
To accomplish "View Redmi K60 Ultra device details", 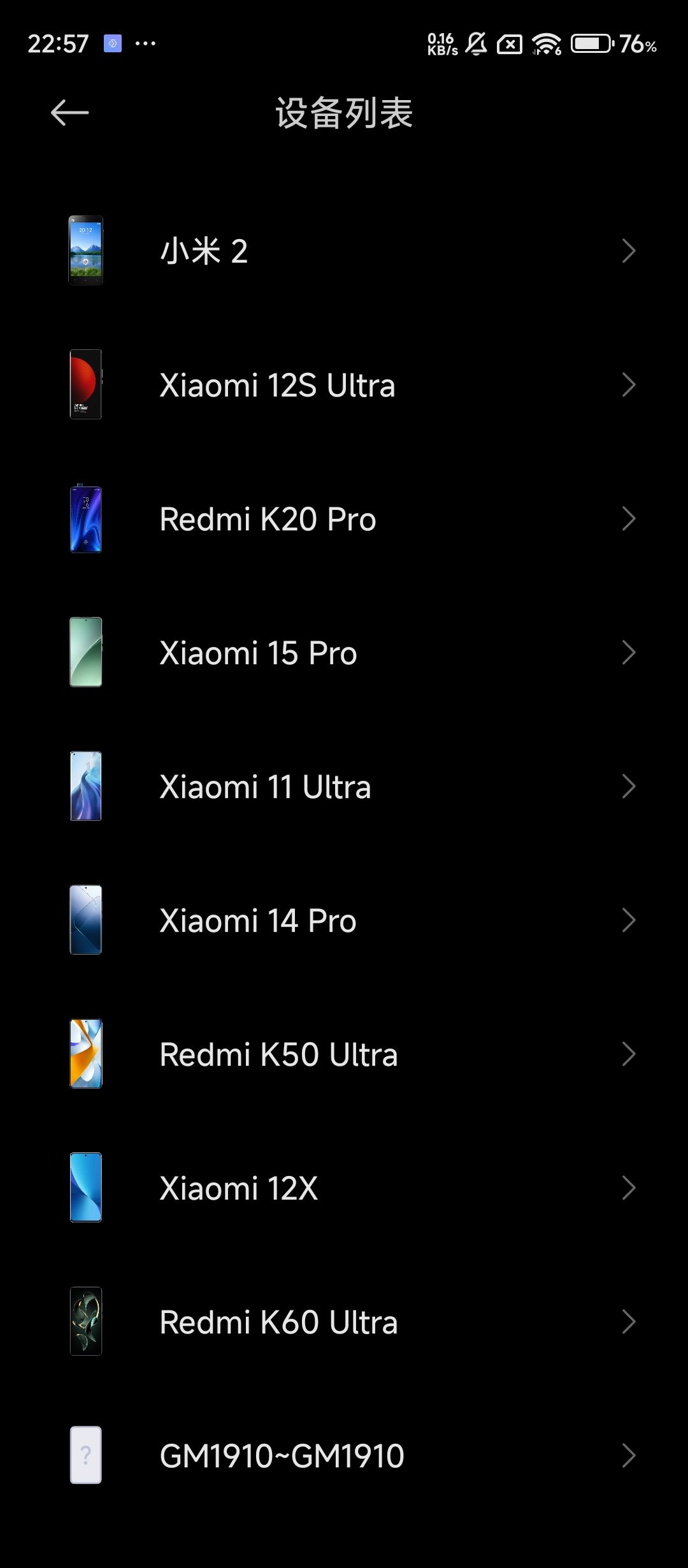I will tap(344, 1322).
